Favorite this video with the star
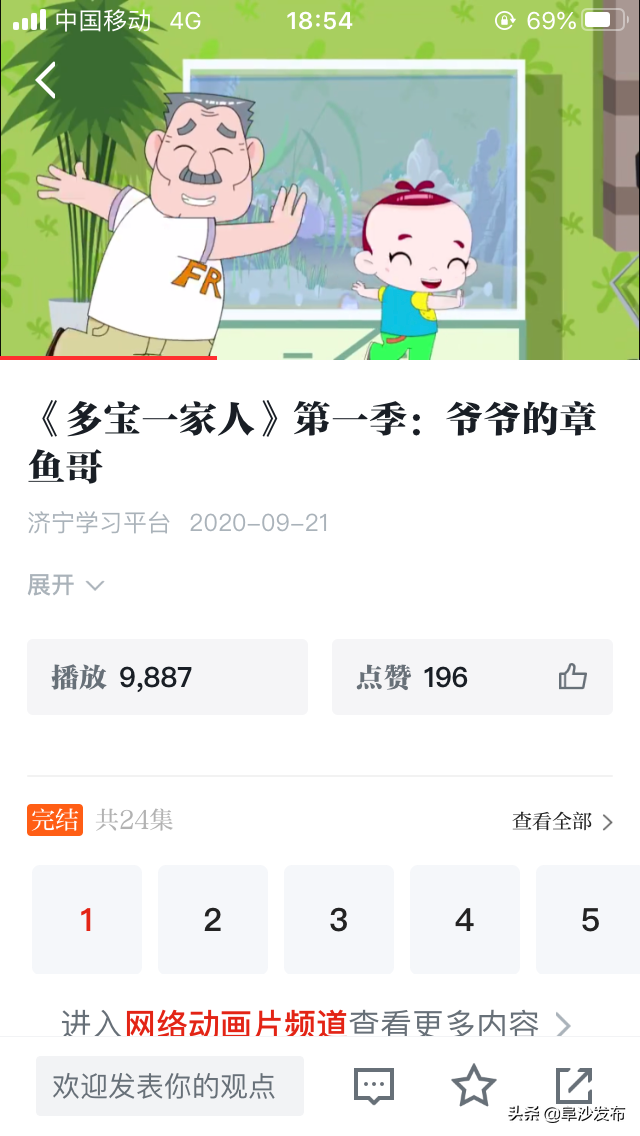Screen dimensions: 640x1136 474,1085
